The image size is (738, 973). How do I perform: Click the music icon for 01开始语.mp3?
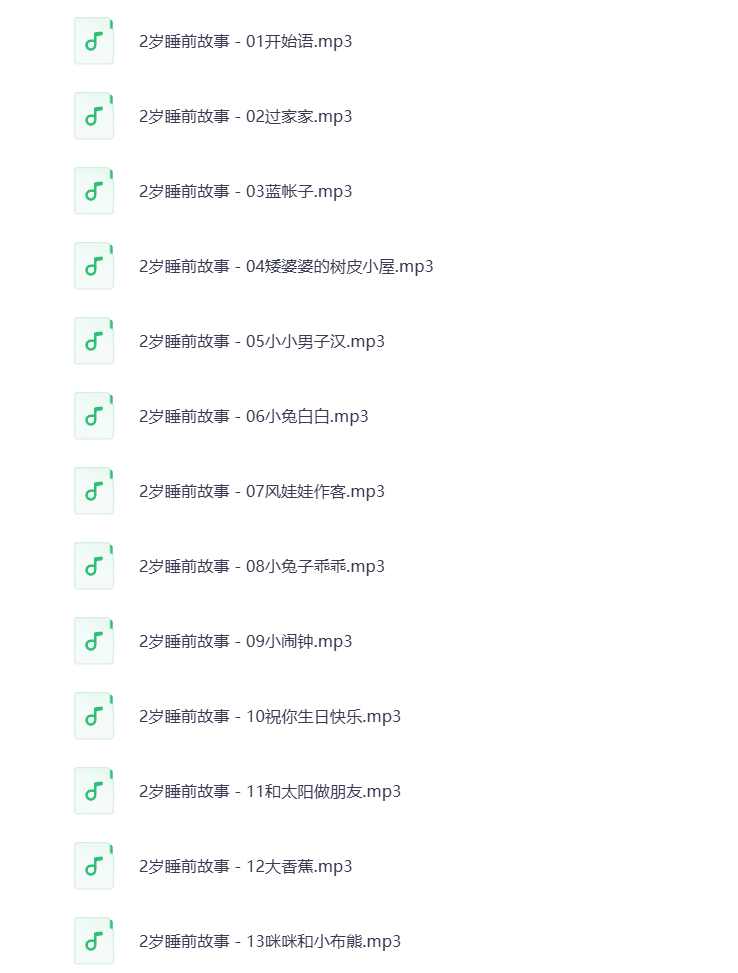pos(93,40)
